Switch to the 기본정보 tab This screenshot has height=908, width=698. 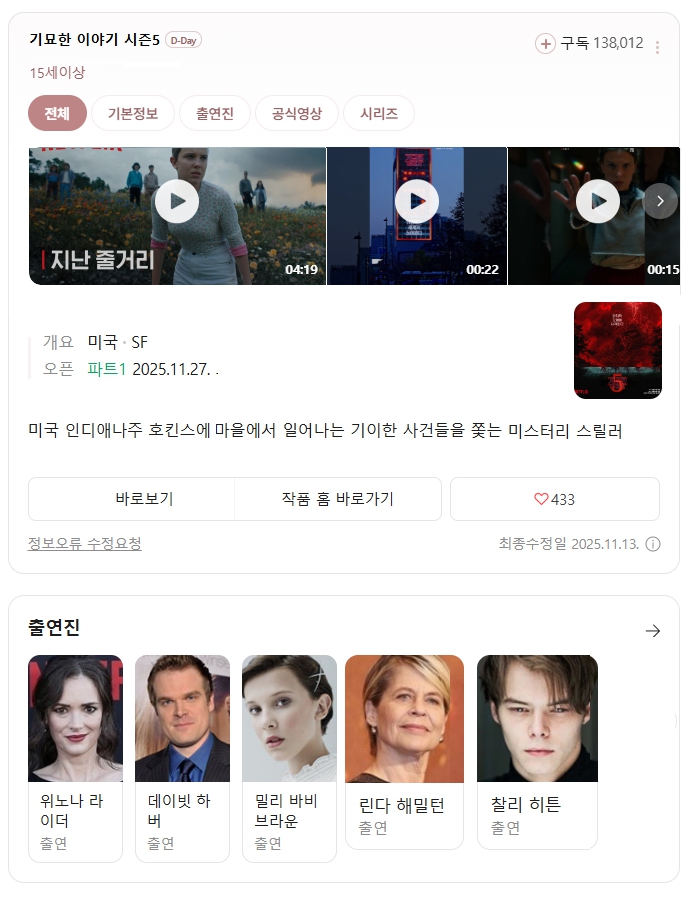[x=133, y=113]
